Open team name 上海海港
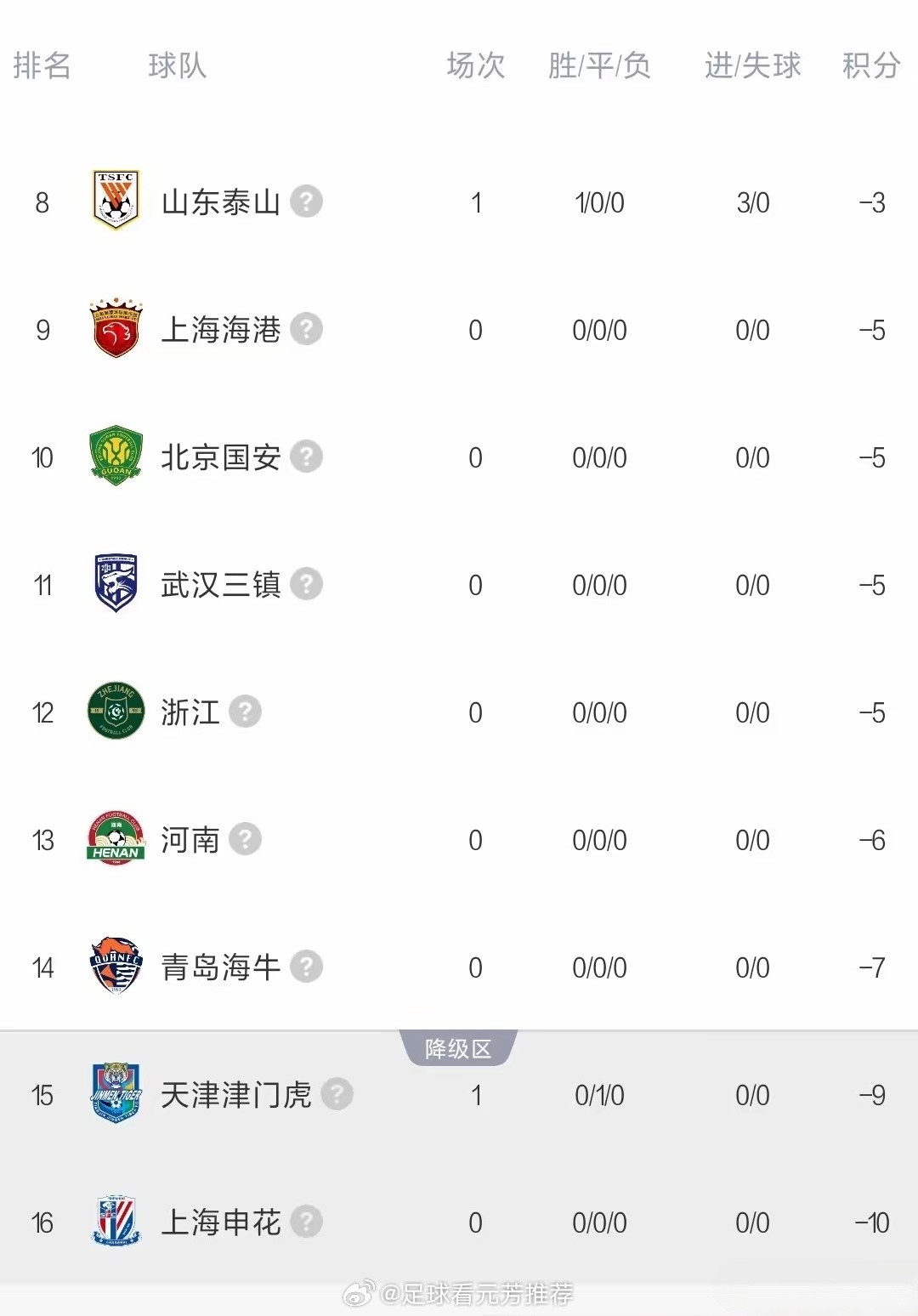Screen dimensions: 918x1316 click(223, 330)
